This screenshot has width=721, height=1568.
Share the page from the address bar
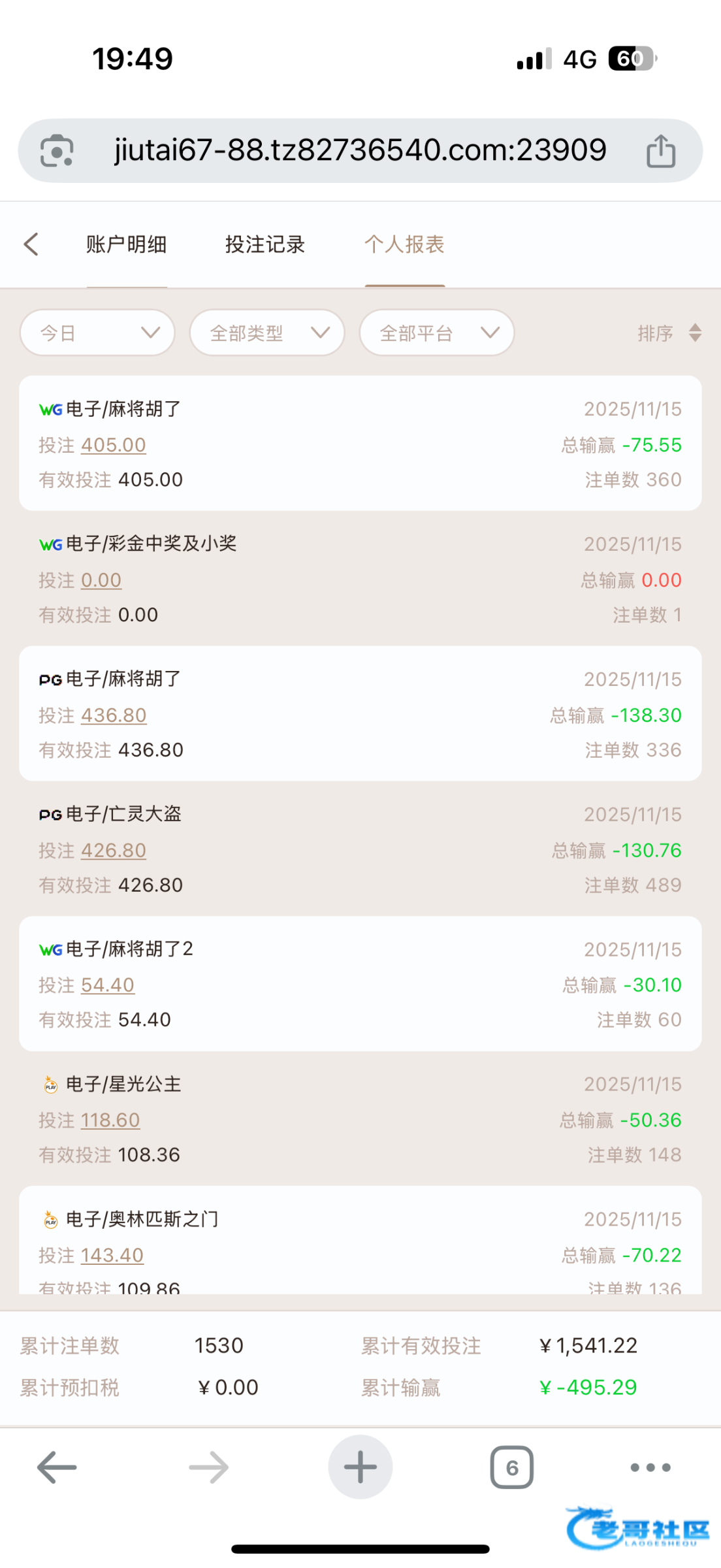click(x=660, y=151)
